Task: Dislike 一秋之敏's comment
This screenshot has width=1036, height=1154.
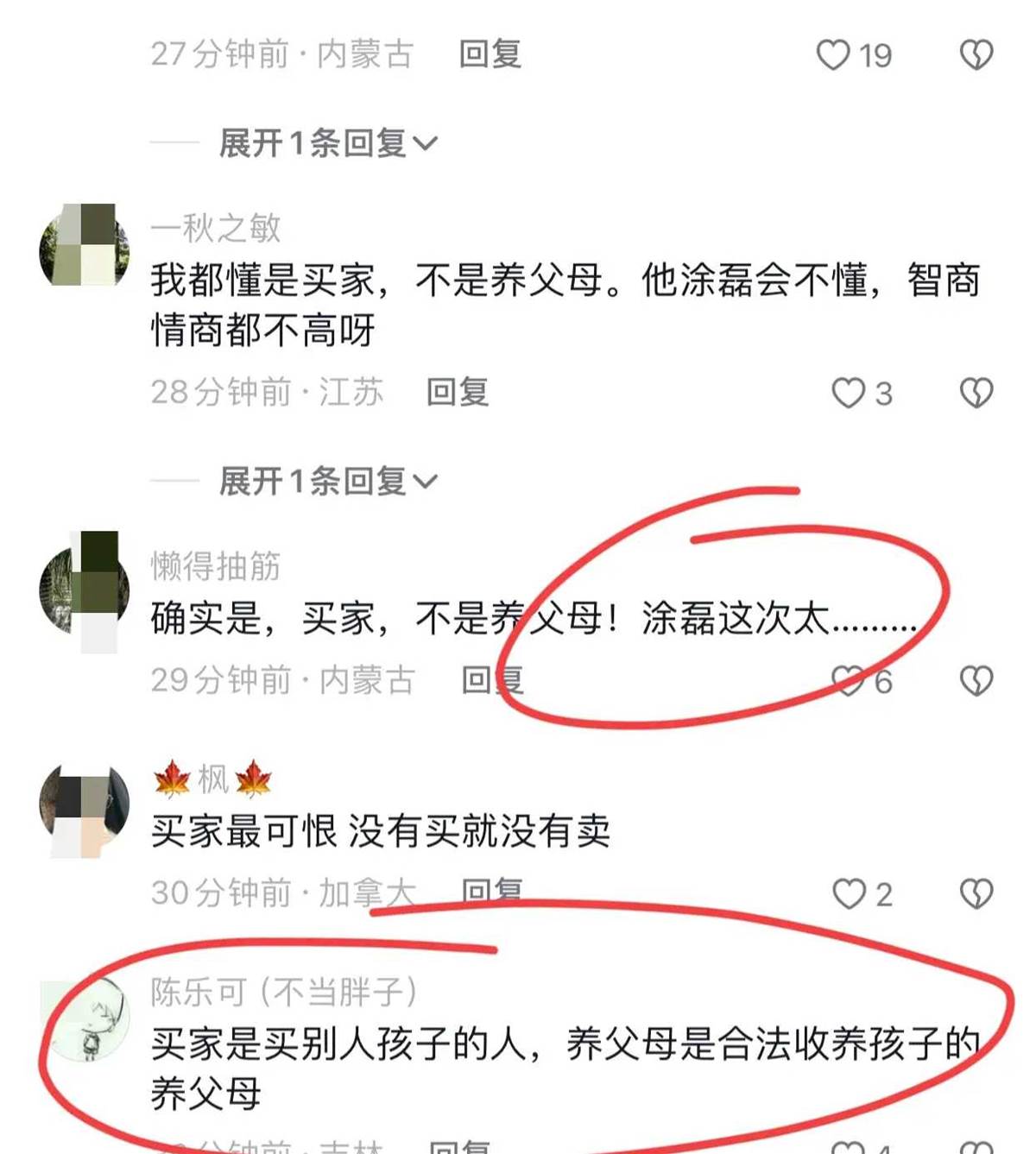Action: (x=976, y=394)
